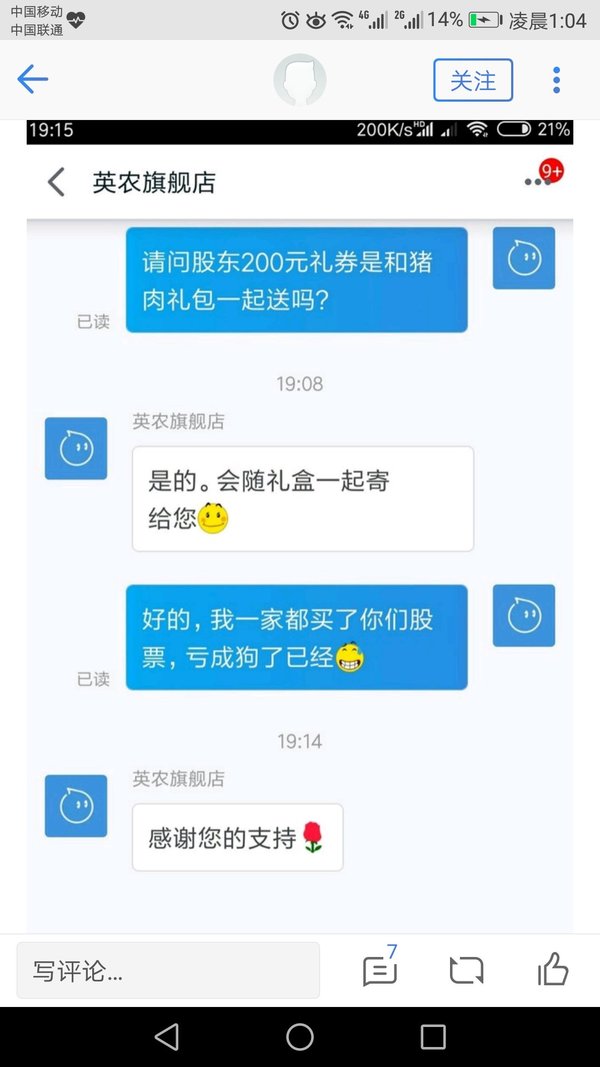Image resolution: width=600 pixels, height=1067 pixels.
Task: Follow the author with 关注 button
Action: [473, 80]
